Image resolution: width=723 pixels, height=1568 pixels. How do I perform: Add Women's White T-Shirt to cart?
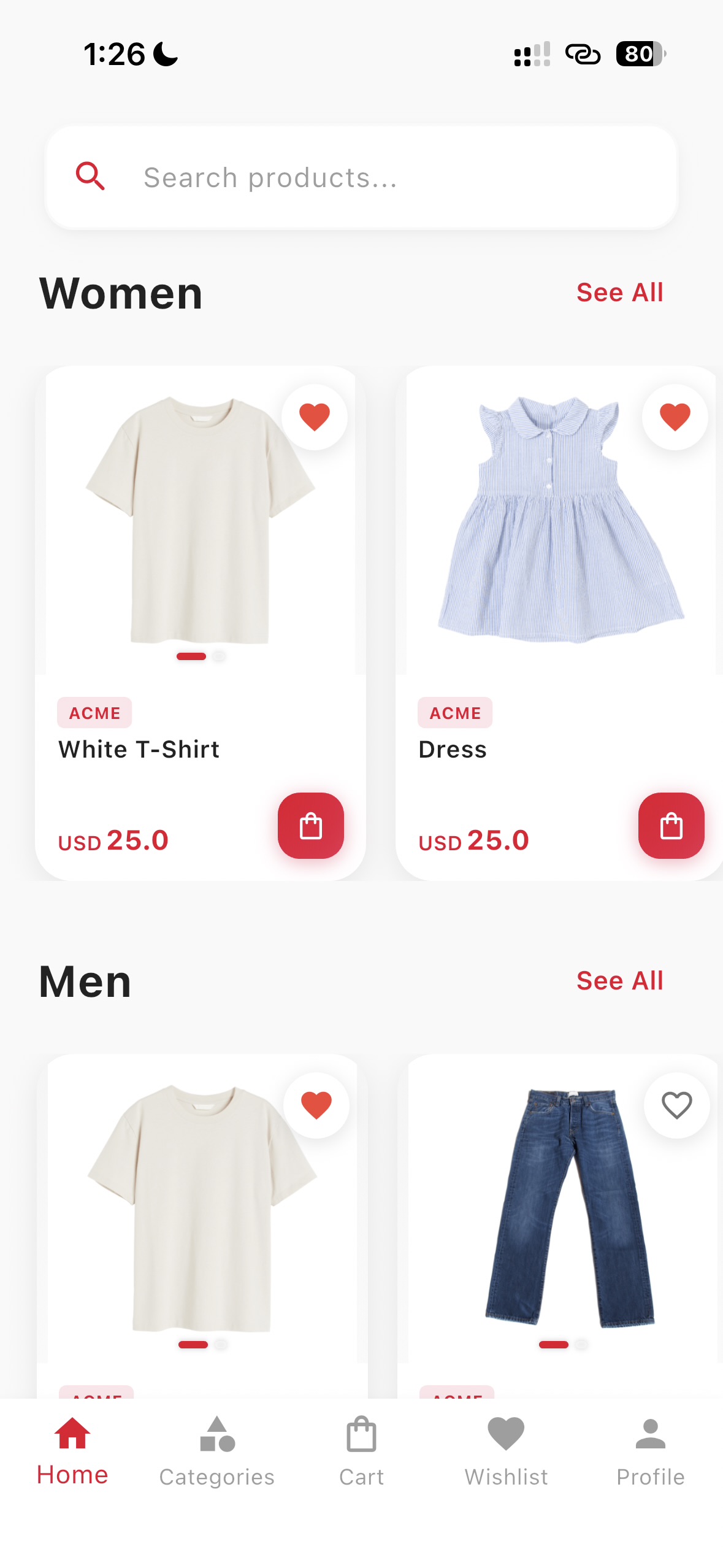310,826
